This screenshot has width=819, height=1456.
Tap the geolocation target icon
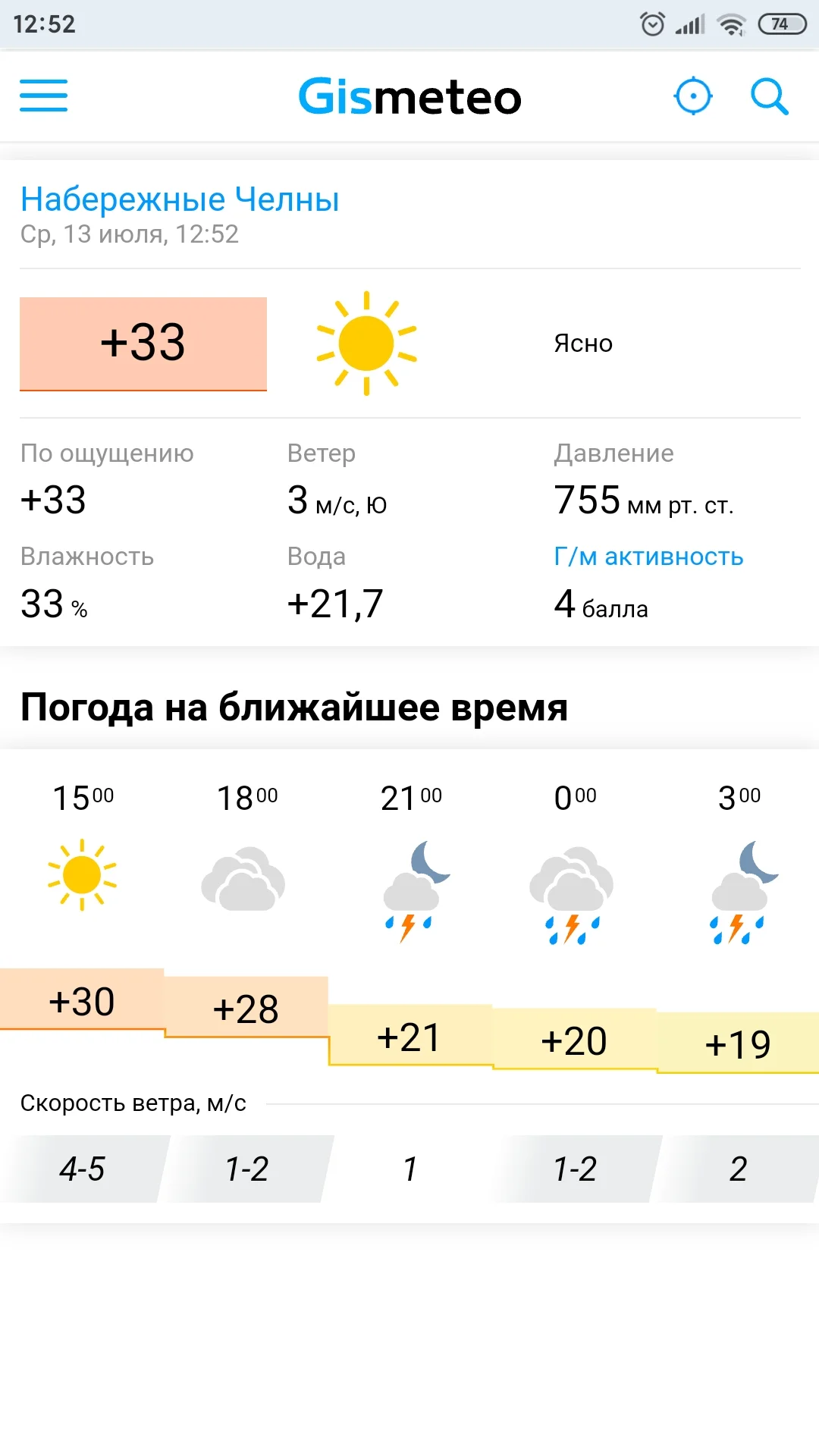coord(693,96)
